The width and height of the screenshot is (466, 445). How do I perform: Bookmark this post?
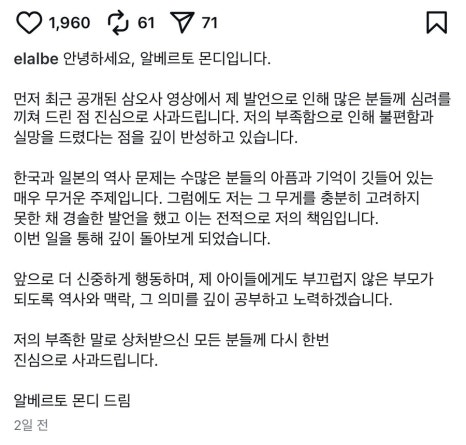pos(437,22)
